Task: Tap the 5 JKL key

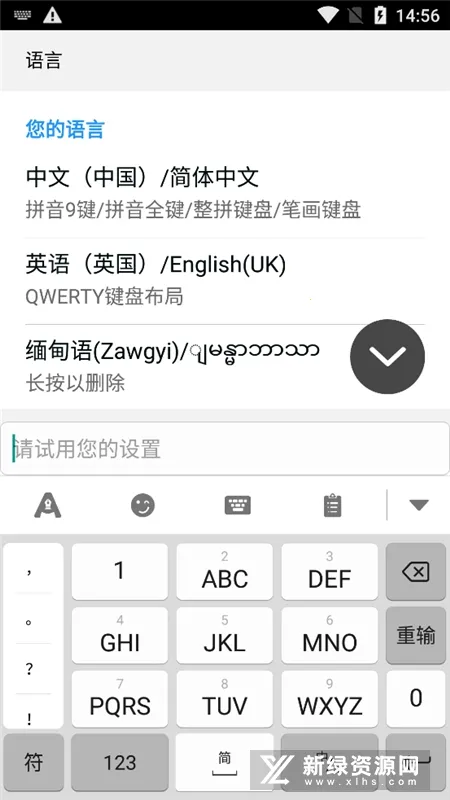Action: coord(224,635)
